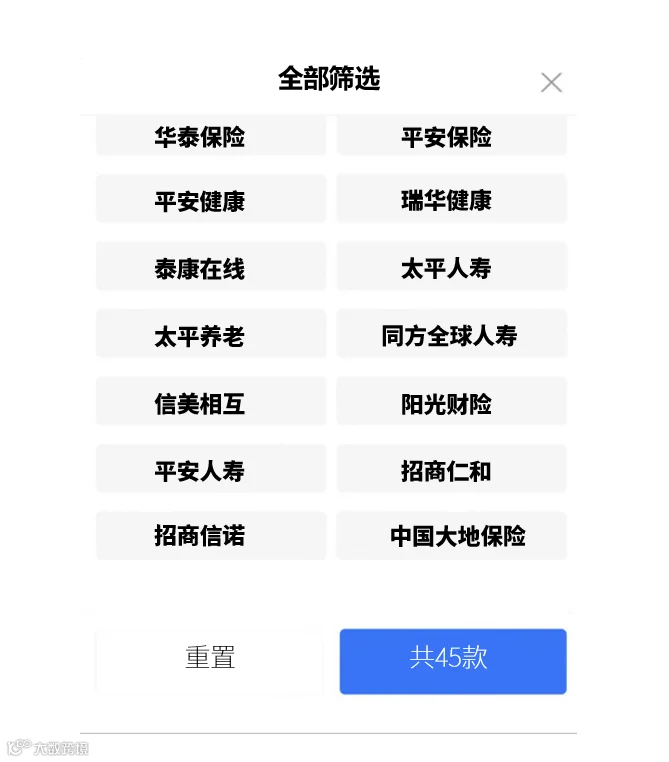Choose the 招商信诺 chip
This screenshot has width=669, height=762.
[211, 536]
